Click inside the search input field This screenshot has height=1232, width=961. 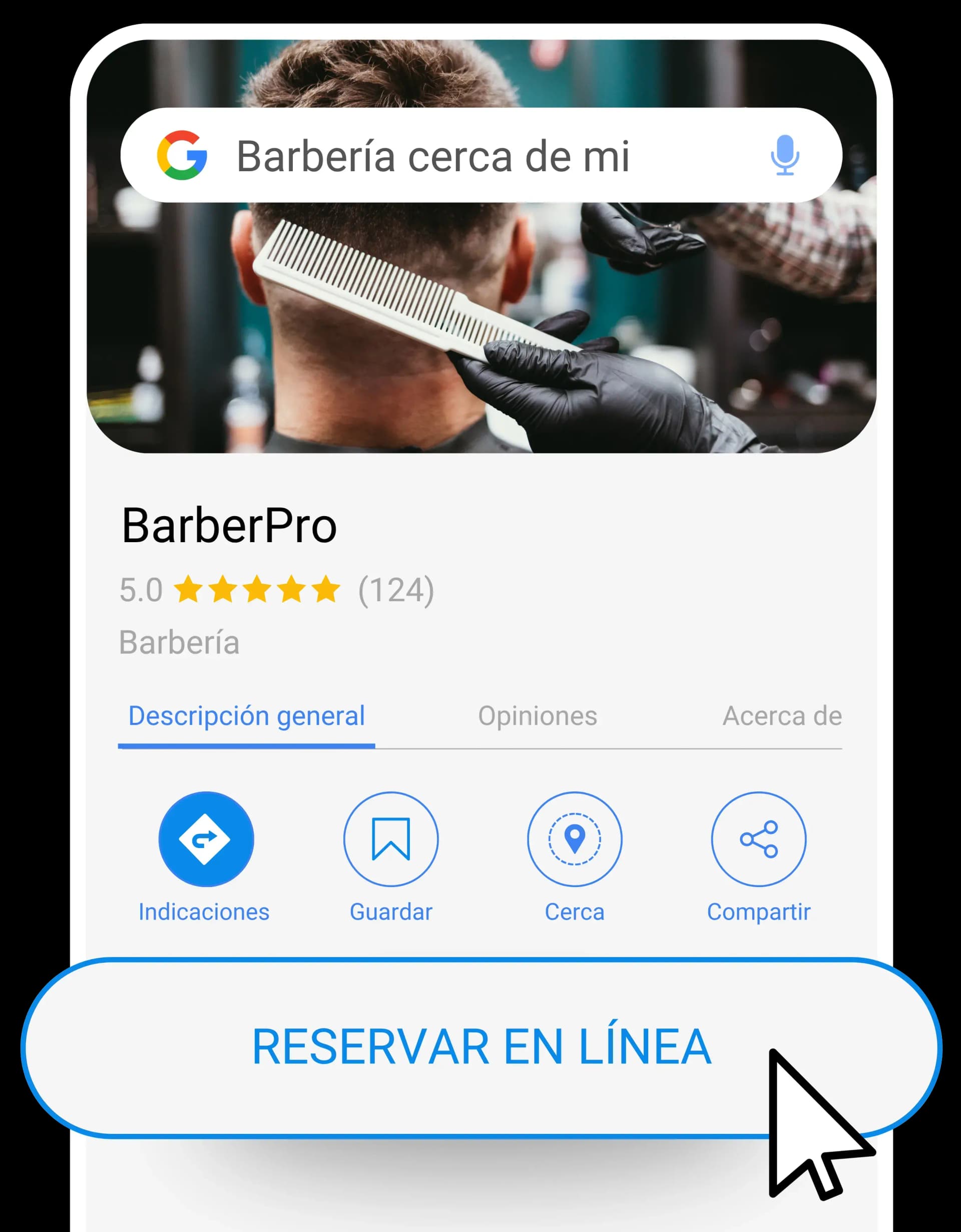tap(434, 156)
